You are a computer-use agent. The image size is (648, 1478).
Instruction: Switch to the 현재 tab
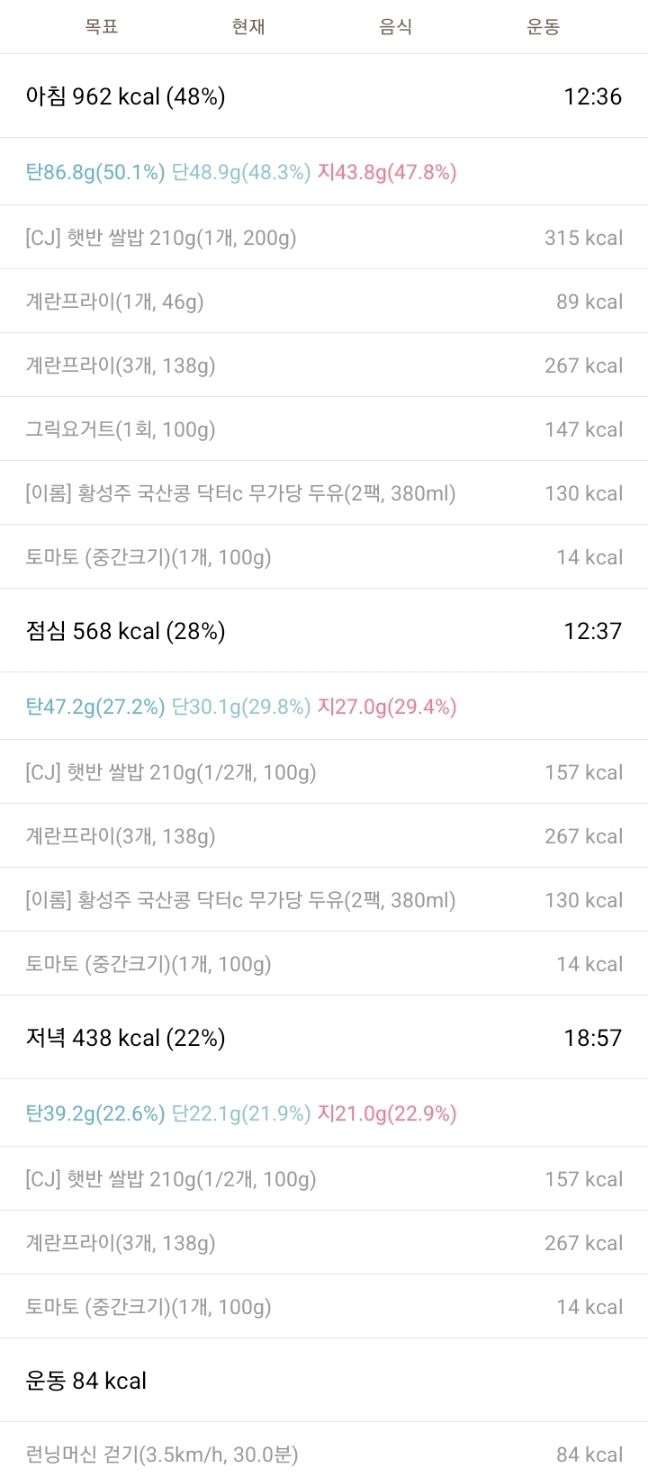tap(249, 27)
